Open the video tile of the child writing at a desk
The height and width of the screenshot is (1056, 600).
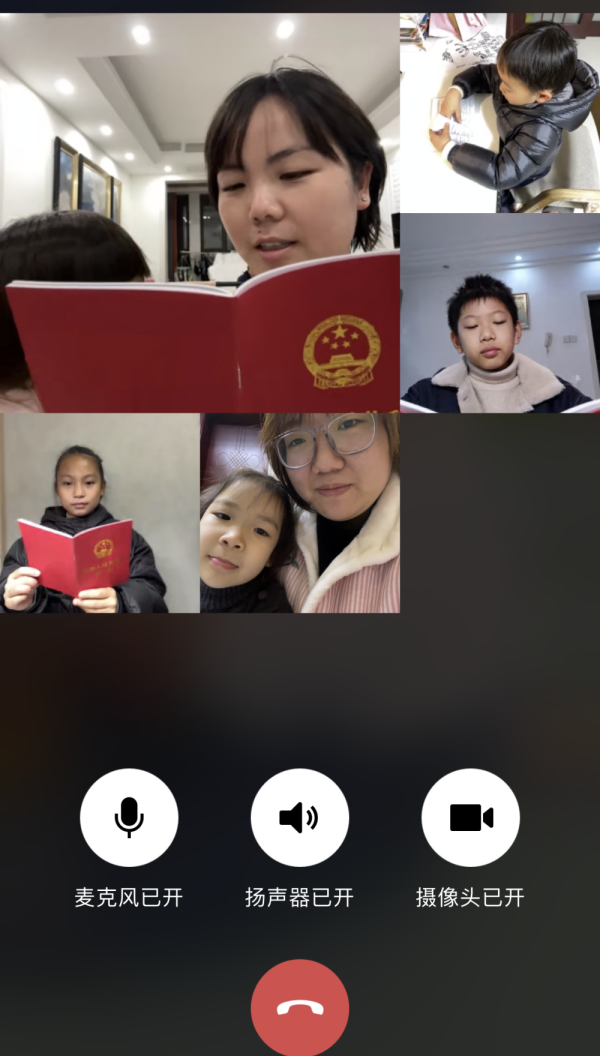500,113
